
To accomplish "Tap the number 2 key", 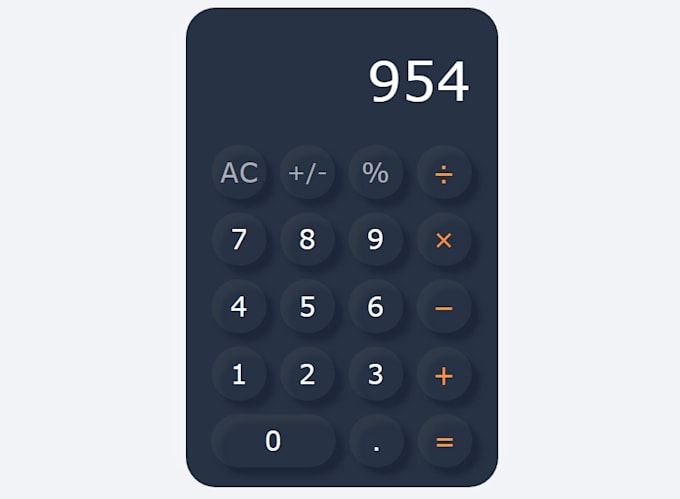I will (307, 375).
